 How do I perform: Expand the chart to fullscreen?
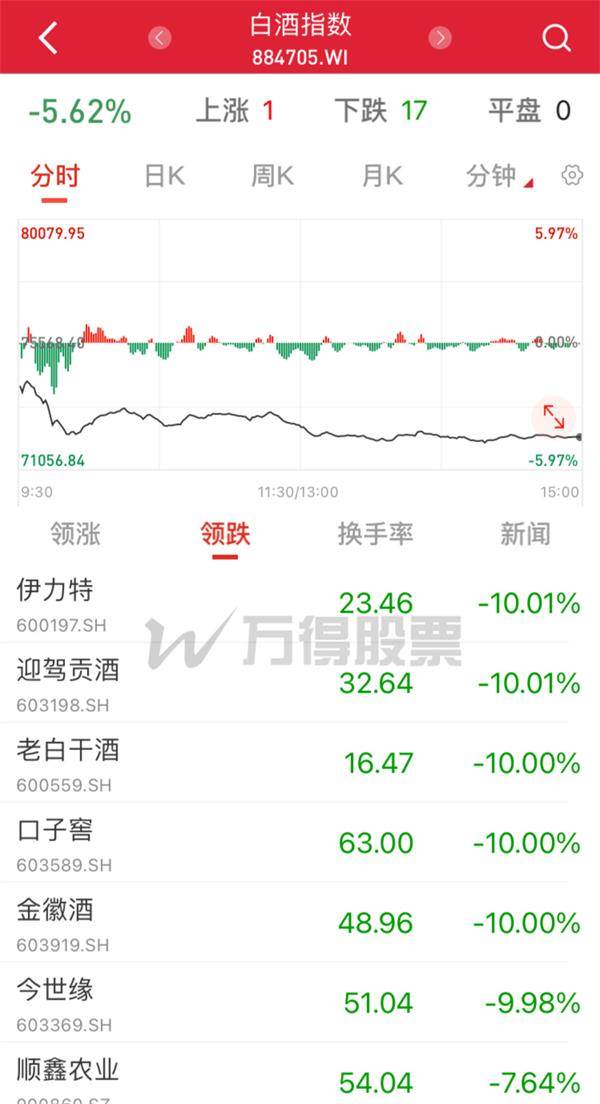554,417
